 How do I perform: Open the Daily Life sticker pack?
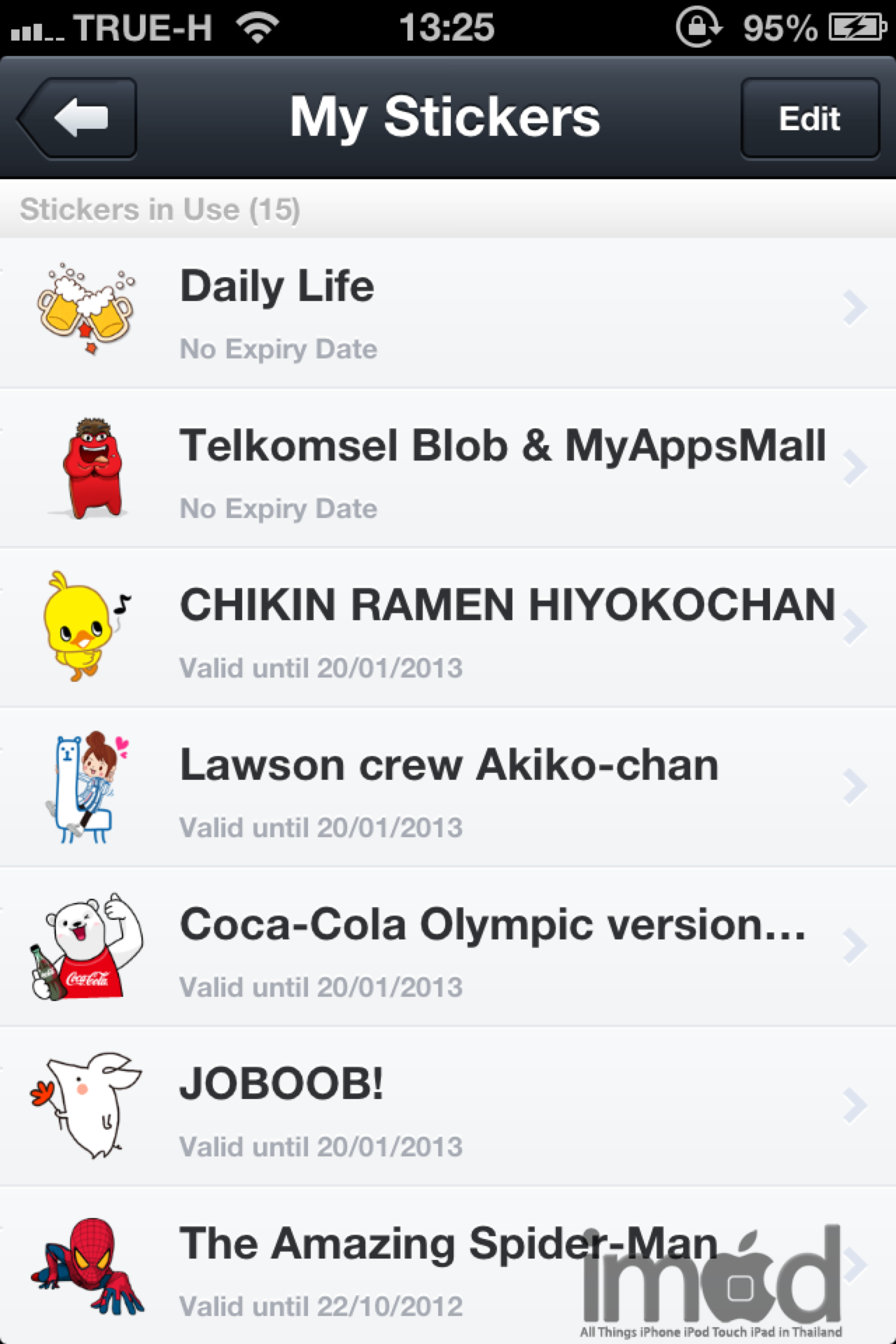click(448, 312)
